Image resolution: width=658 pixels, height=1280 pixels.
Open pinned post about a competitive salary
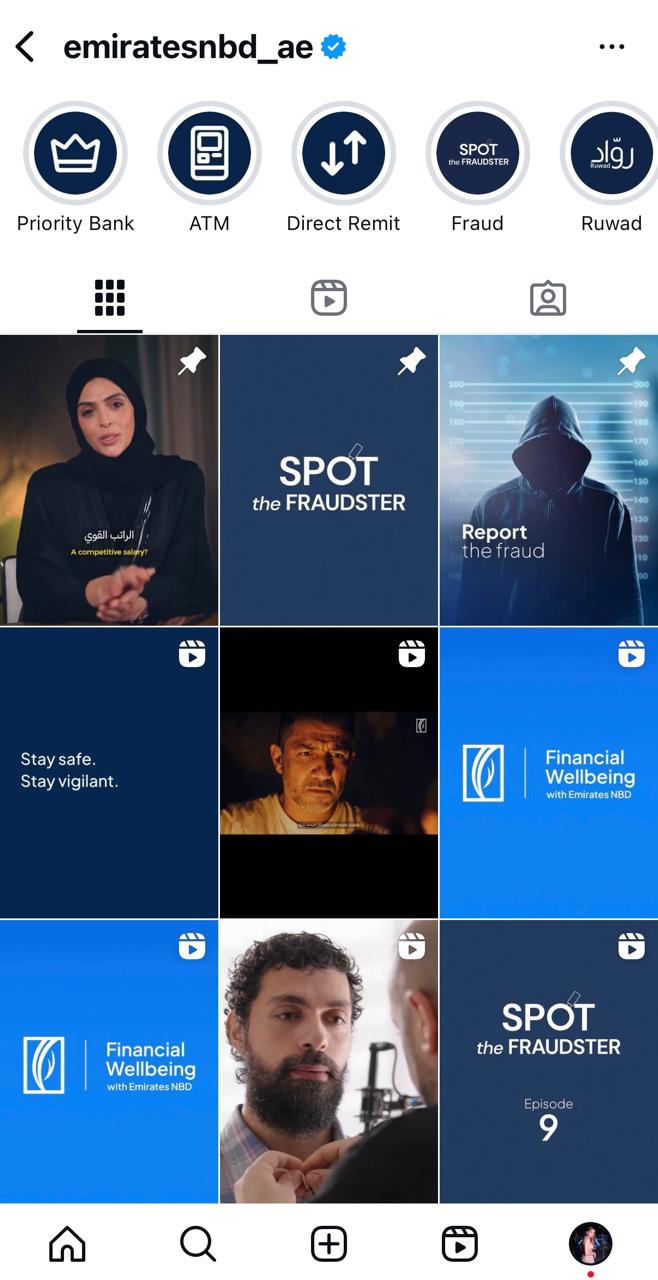point(109,480)
